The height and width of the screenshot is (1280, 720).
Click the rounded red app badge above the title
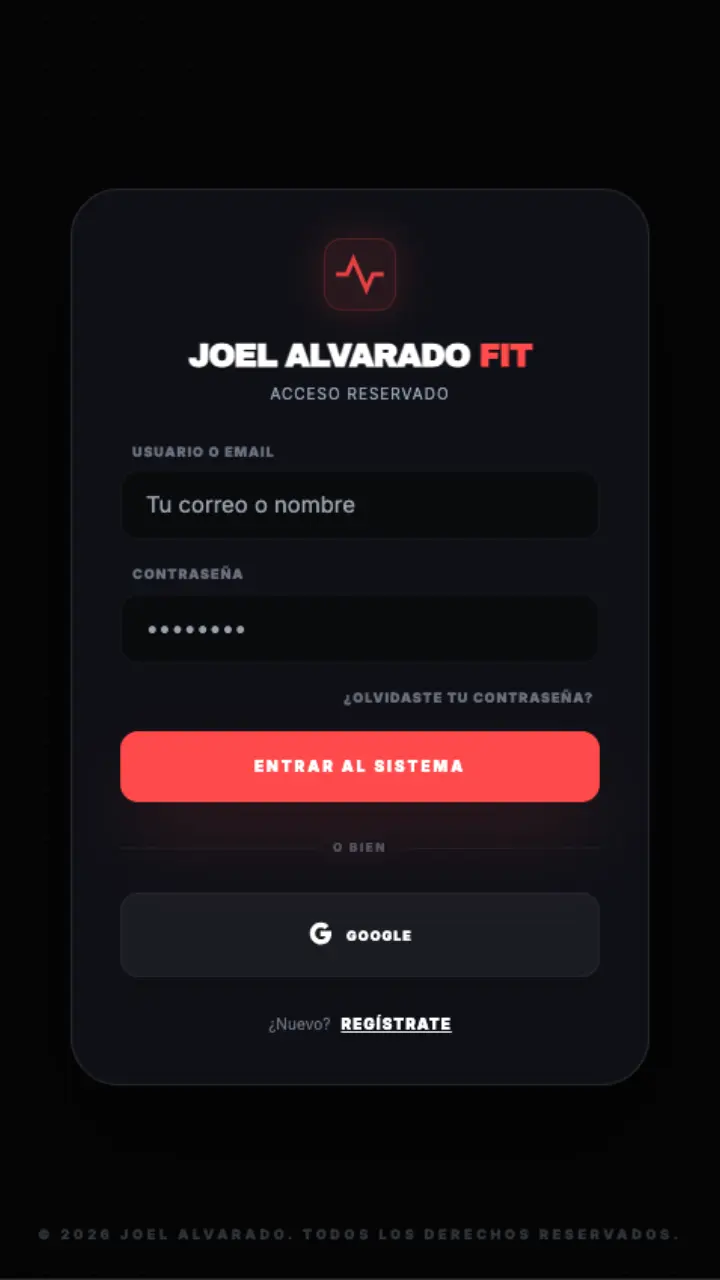pos(360,273)
